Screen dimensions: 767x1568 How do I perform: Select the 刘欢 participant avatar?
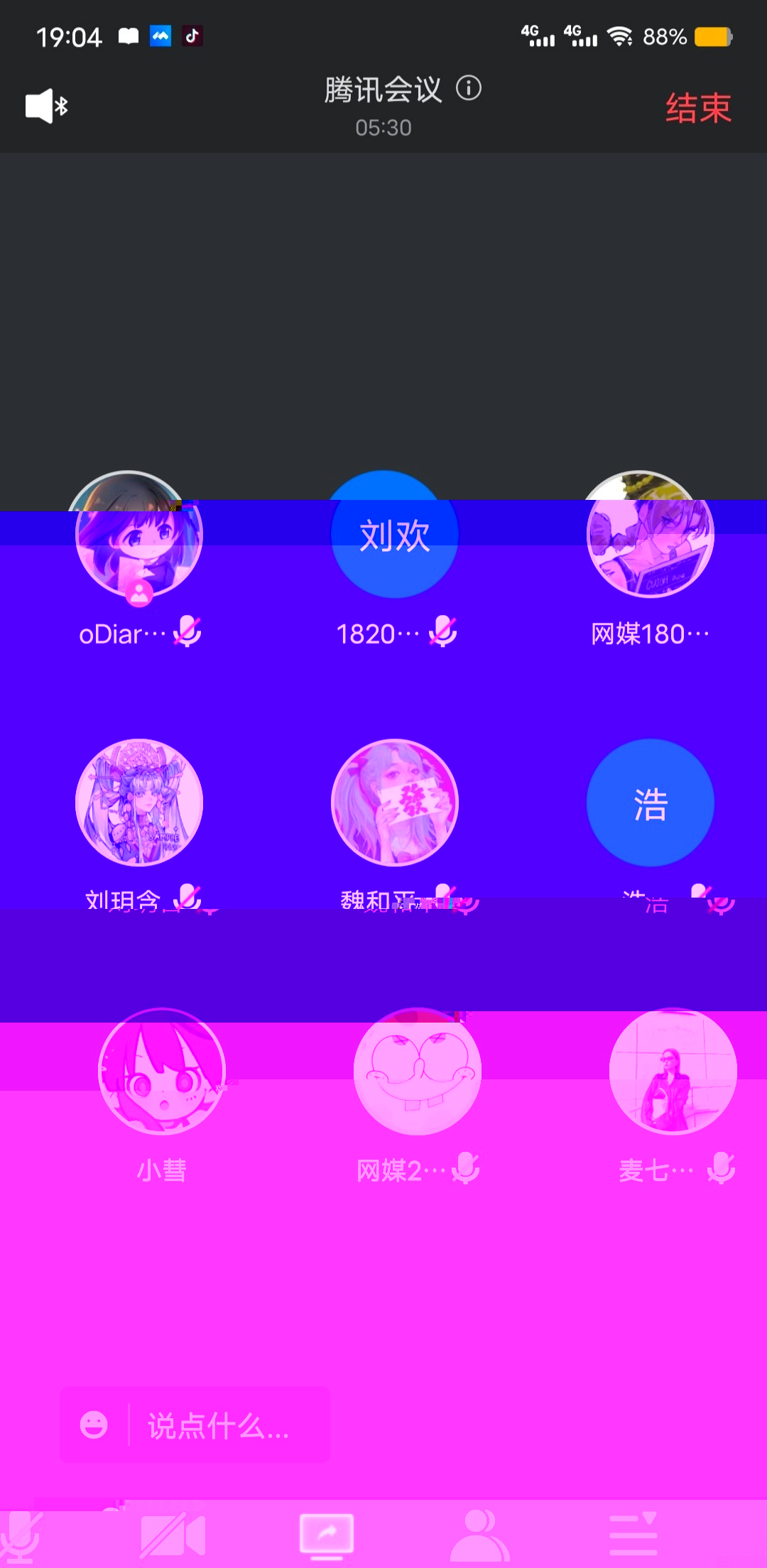click(394, 534)
